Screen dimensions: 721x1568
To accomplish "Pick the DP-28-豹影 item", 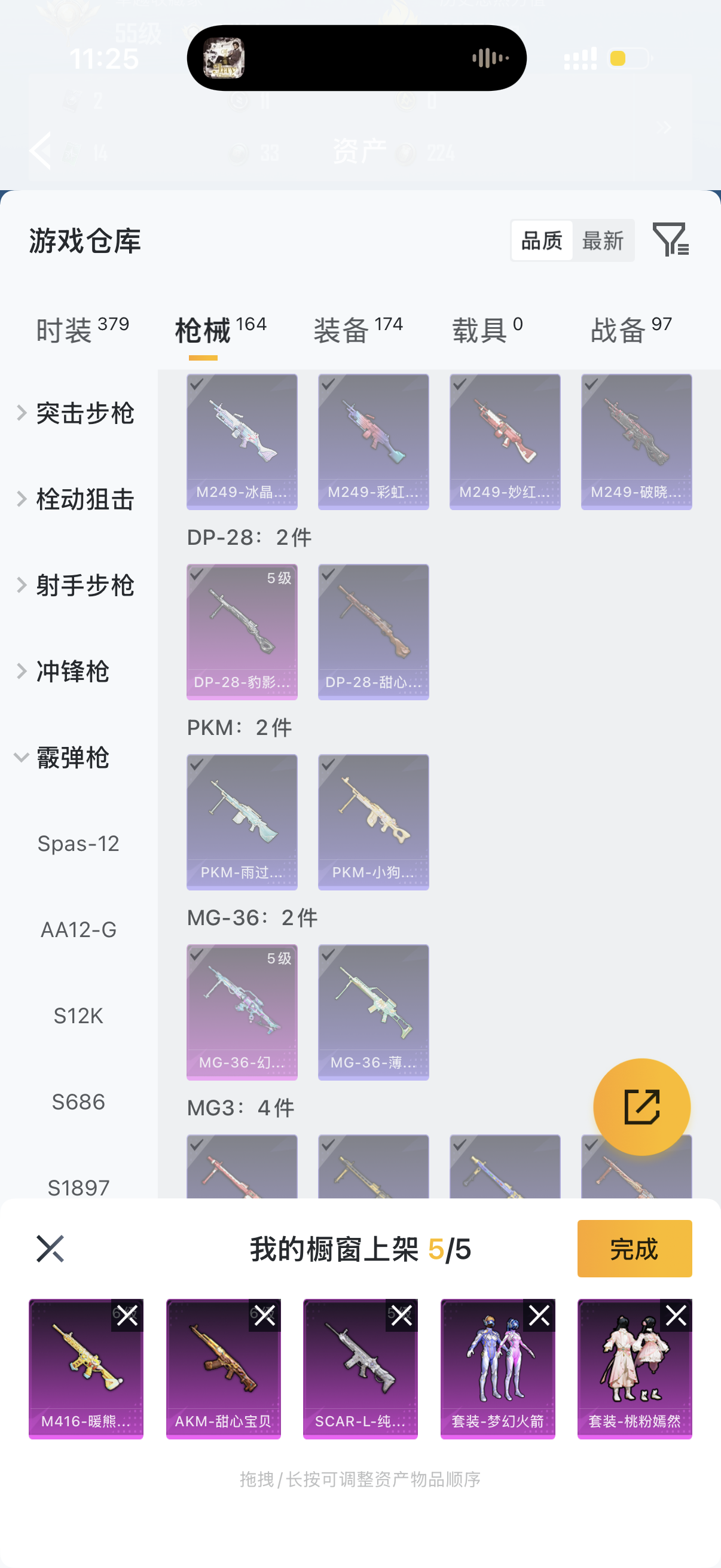I will [x=242, y=632].
